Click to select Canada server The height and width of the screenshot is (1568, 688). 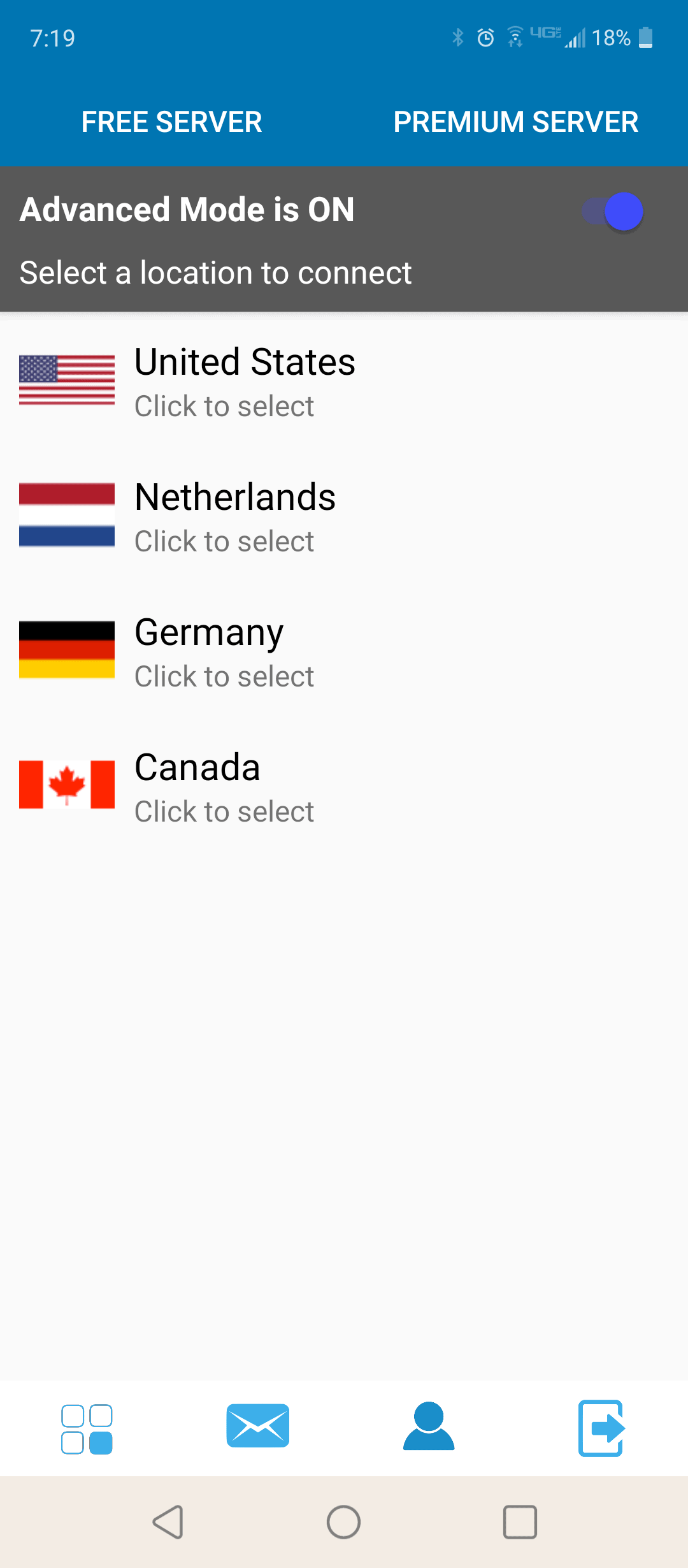(x=224, y=811)
